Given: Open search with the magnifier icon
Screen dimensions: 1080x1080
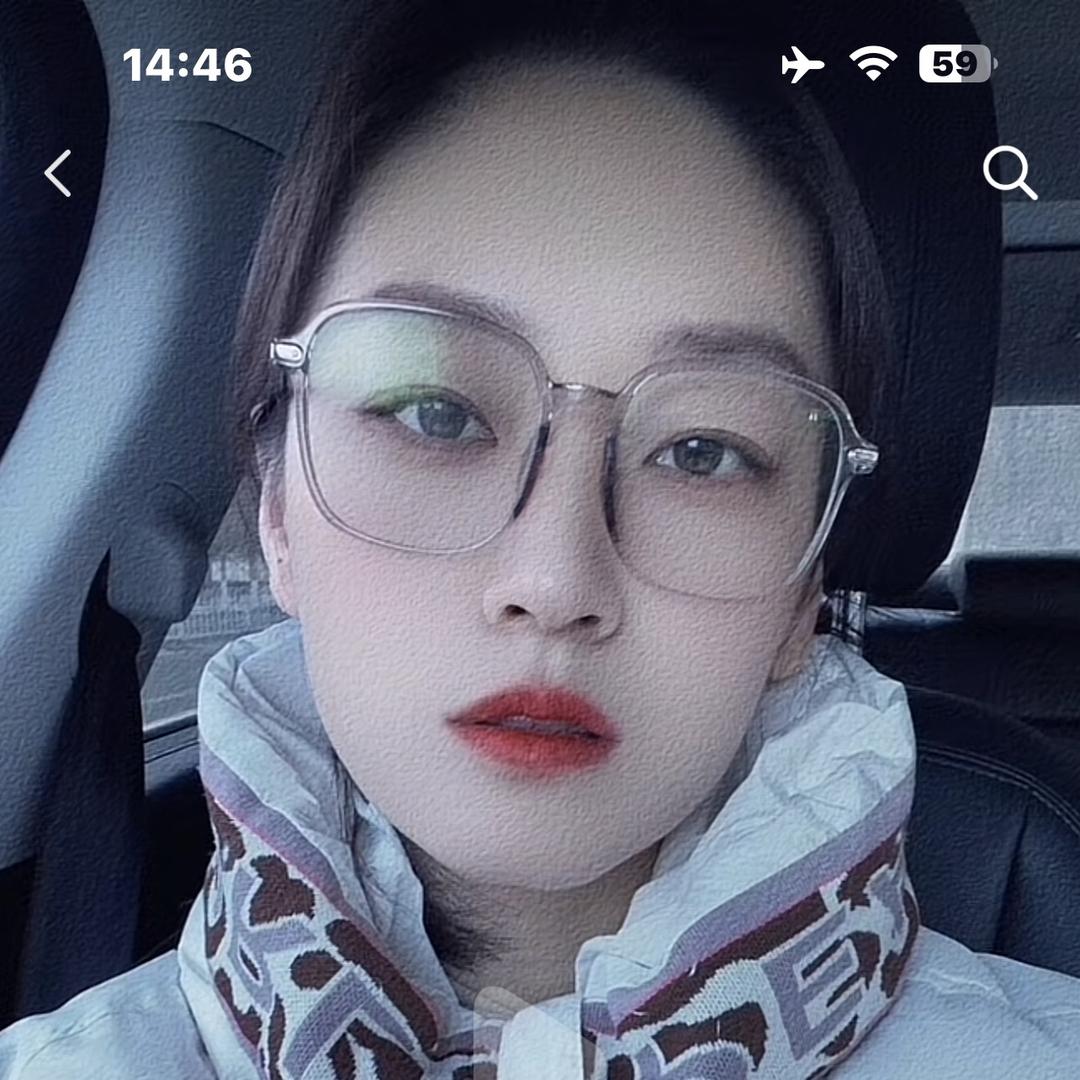Looking at the screenshot, I should pos(1009,173).
